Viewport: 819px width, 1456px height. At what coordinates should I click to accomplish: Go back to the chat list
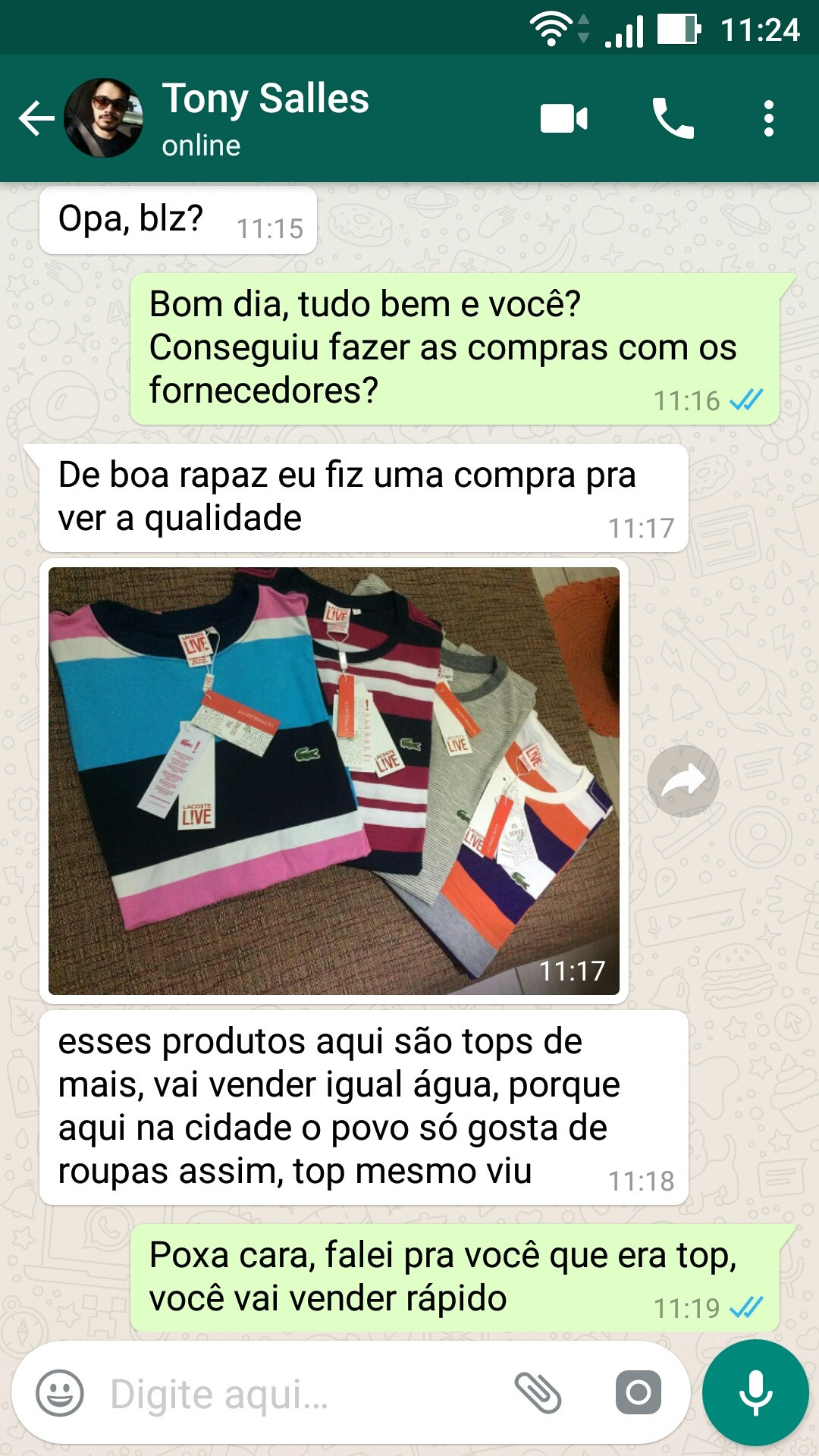[x=36, y=119]
